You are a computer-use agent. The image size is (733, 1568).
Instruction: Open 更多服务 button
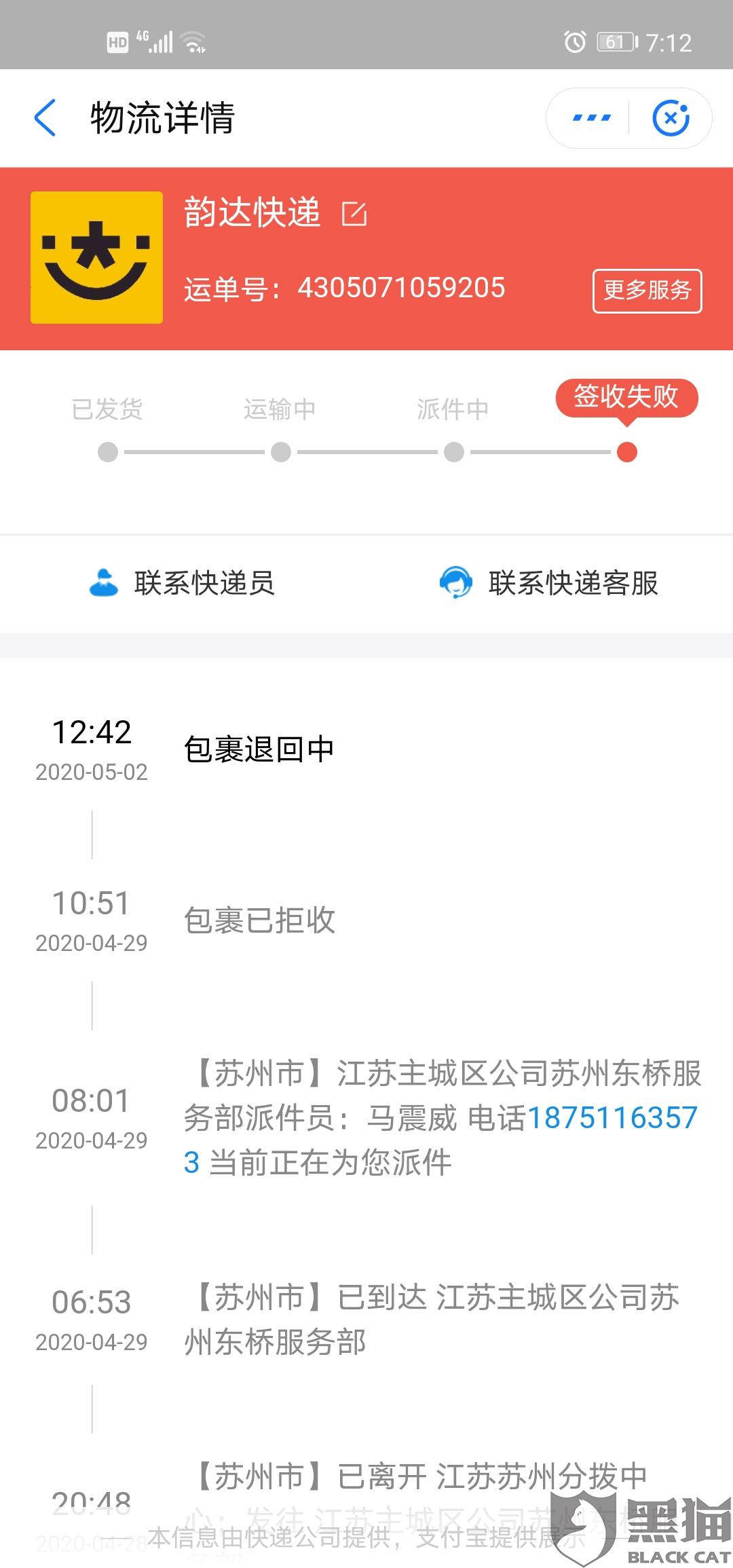click(x=647, y=291)
